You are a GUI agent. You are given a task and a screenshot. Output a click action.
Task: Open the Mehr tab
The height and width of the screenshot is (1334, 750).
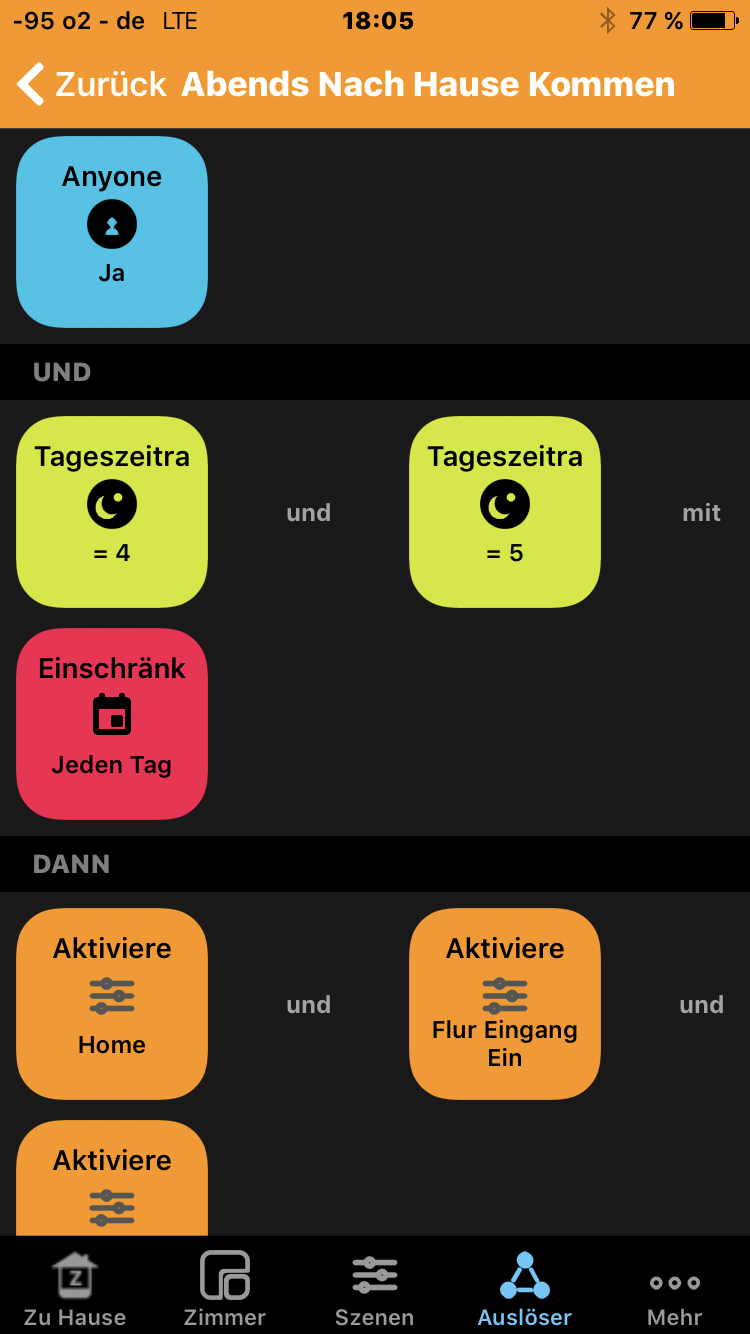675,1288
